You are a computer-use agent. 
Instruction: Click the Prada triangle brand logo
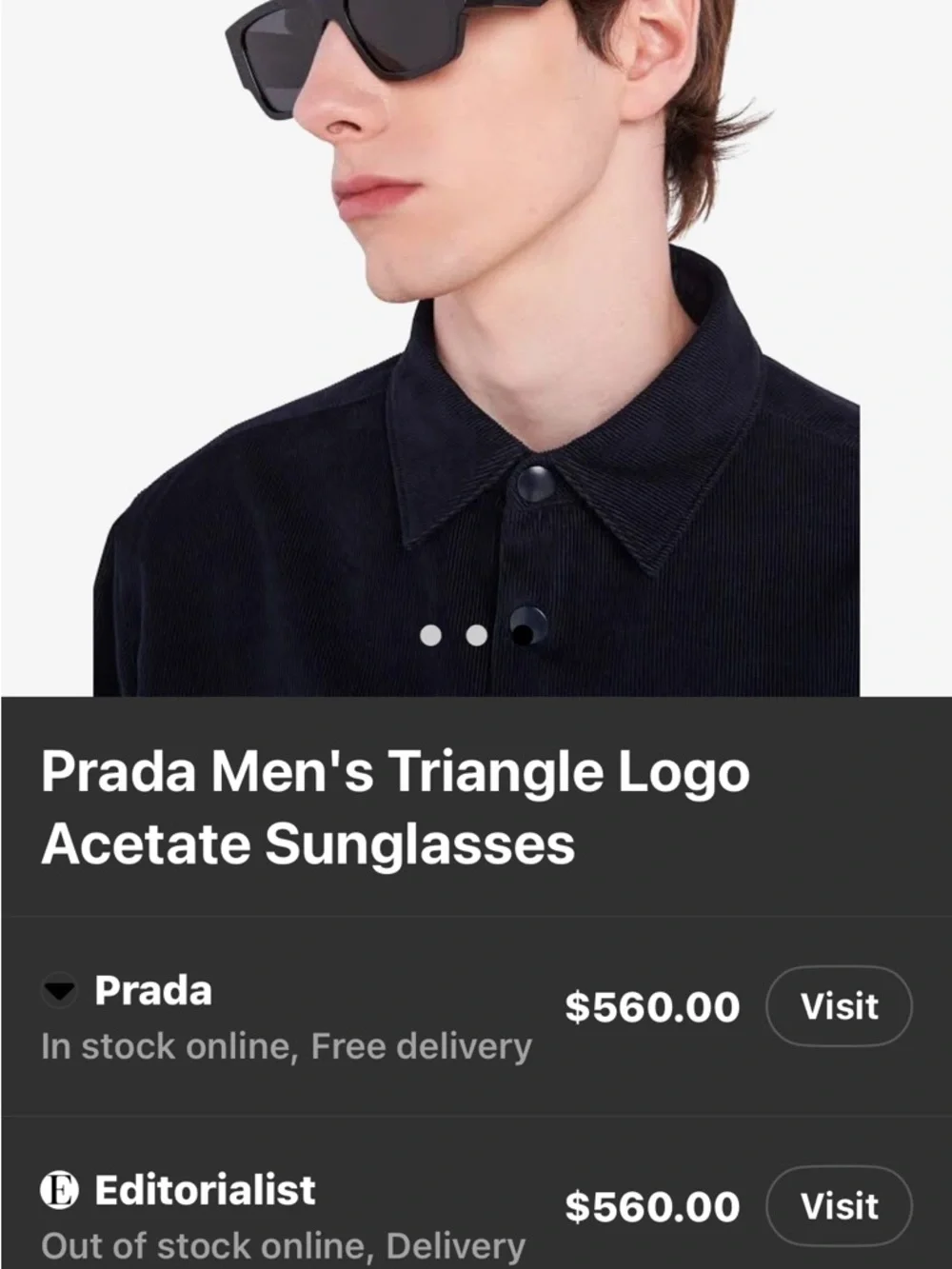point(60,993)
